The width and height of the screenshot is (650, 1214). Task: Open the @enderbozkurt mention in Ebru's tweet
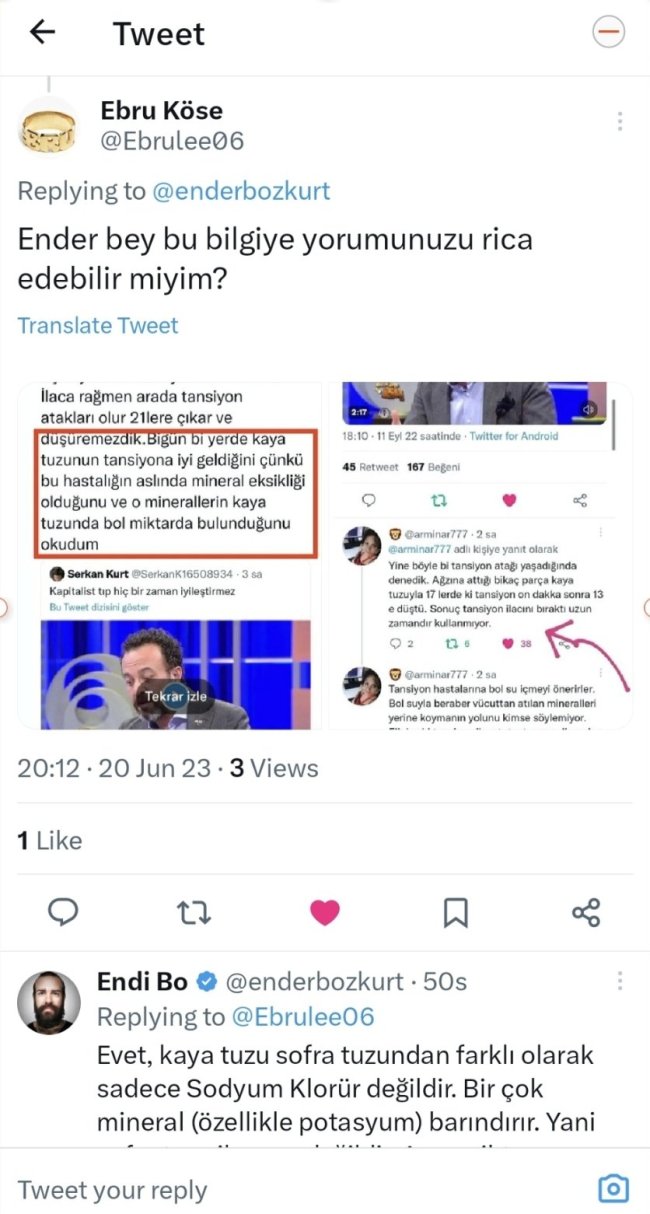click(241, 191)
